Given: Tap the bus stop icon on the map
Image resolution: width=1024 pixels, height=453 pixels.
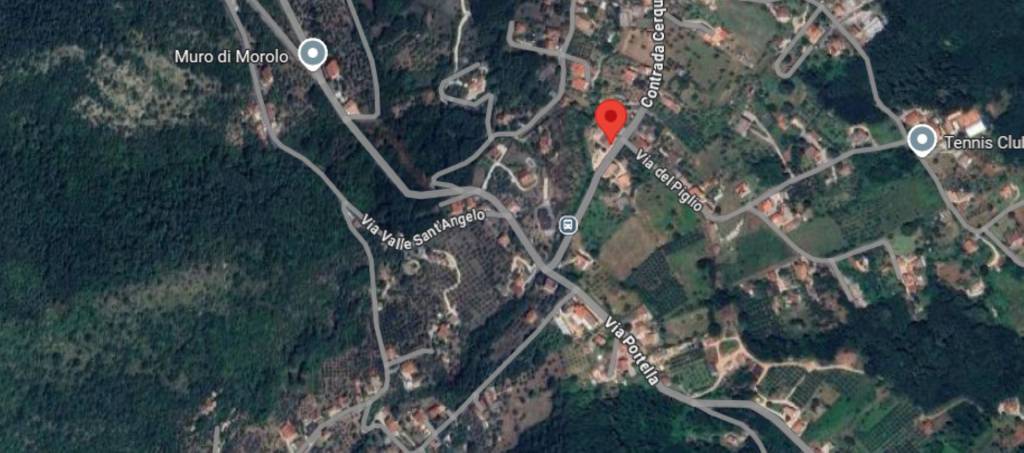Looking at the screenshot, I should [x=568, y=223].
